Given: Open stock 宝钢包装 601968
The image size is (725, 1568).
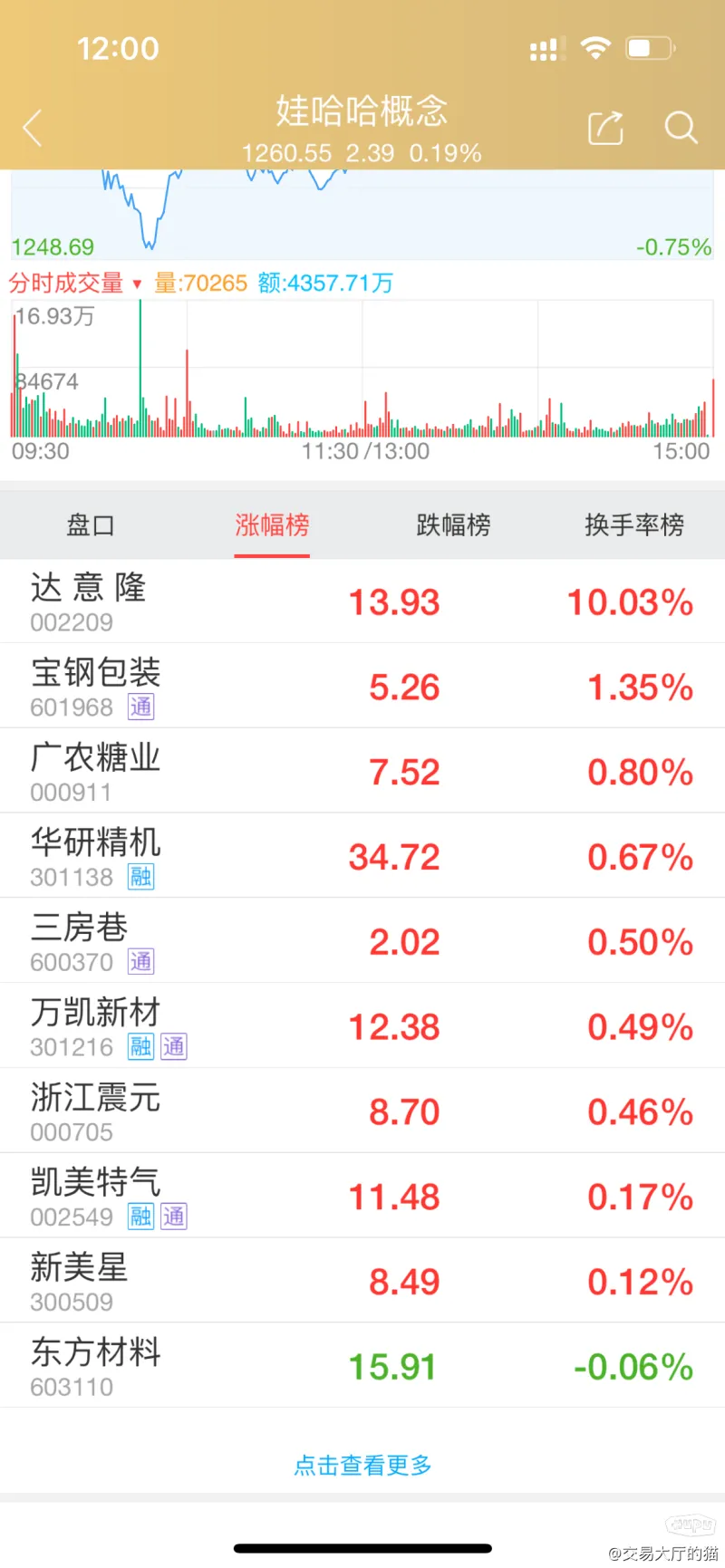Looking at the screenshot, I should [x=362, y=687].
